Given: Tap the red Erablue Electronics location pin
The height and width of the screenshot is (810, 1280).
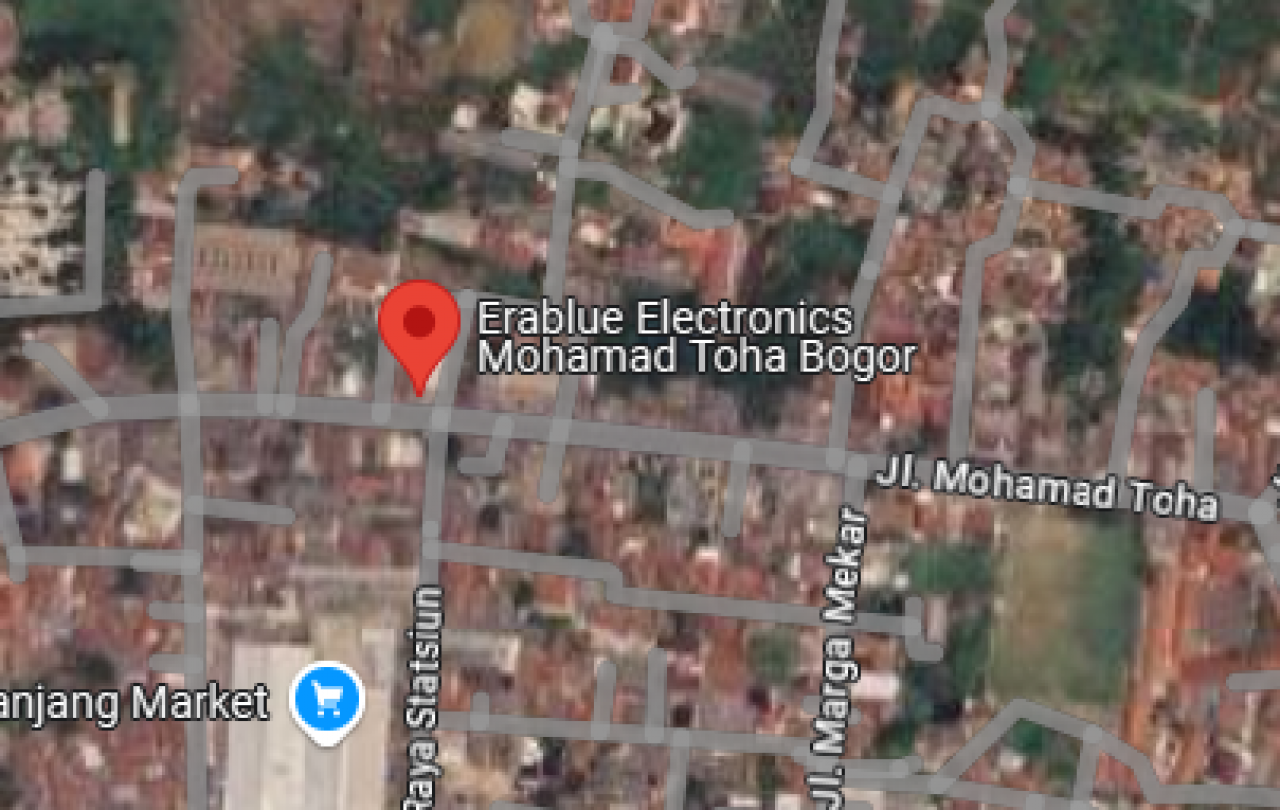Looking at the screenshot, I should click(419, 327).
